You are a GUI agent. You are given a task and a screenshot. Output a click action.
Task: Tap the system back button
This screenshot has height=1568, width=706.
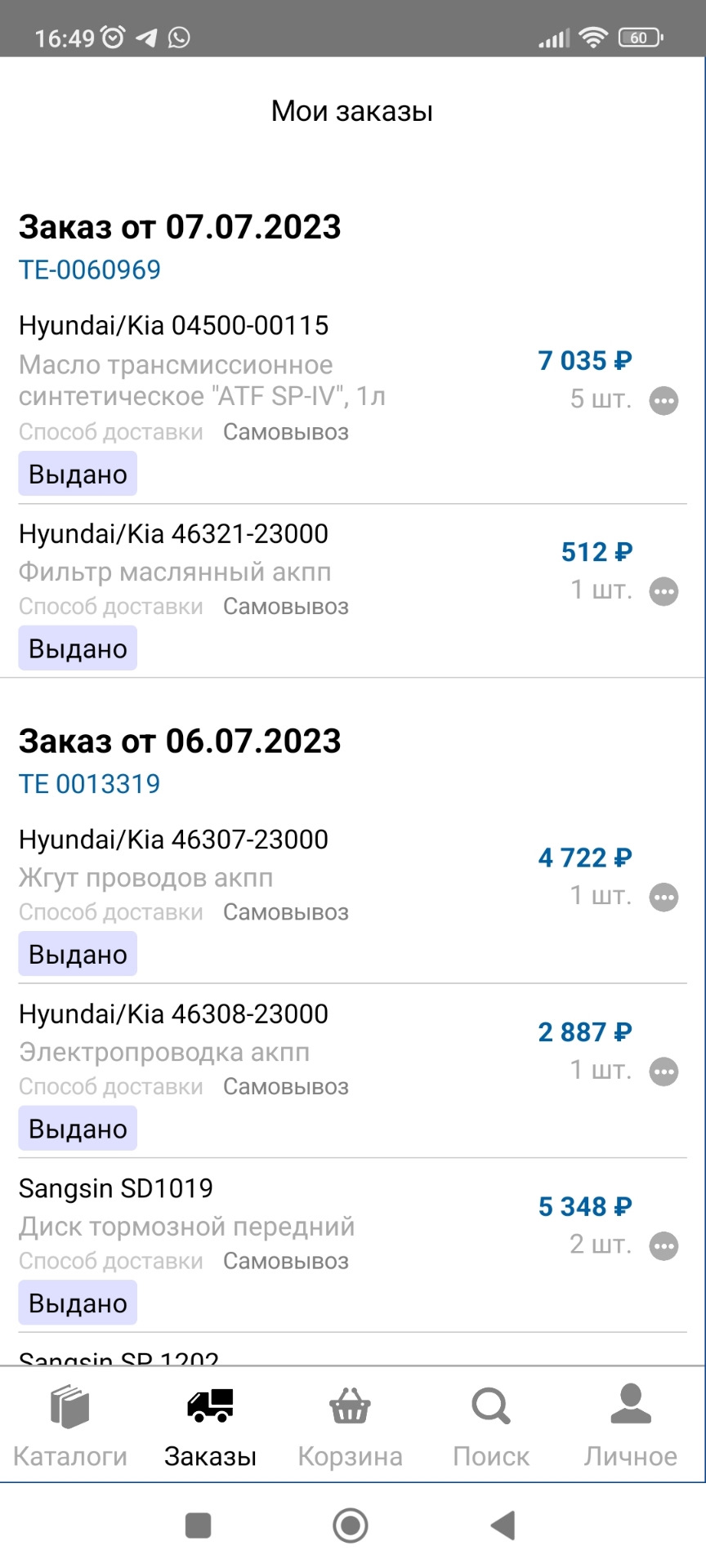tap(503, 1525)
